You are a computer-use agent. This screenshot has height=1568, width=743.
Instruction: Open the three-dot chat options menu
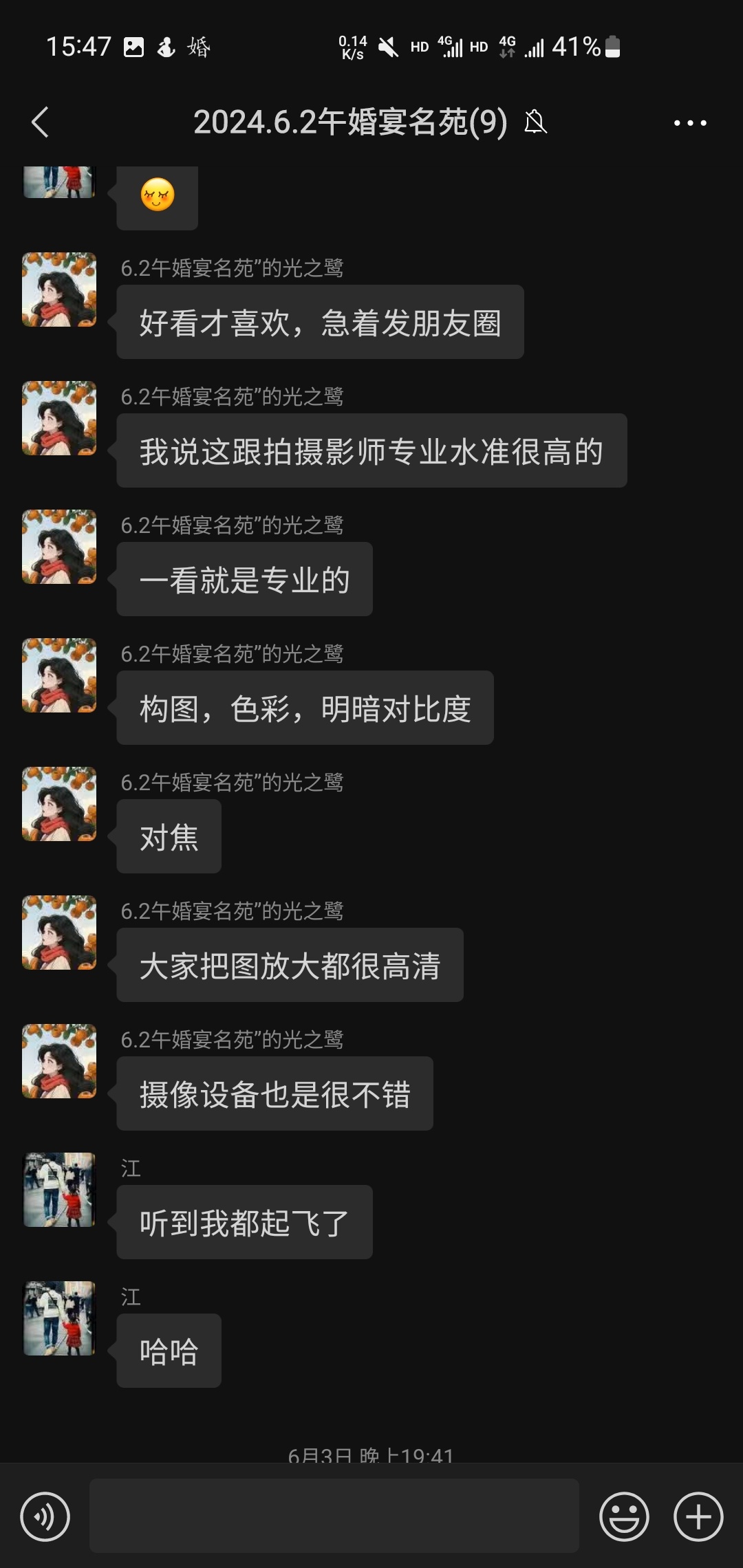click(690, 123)
